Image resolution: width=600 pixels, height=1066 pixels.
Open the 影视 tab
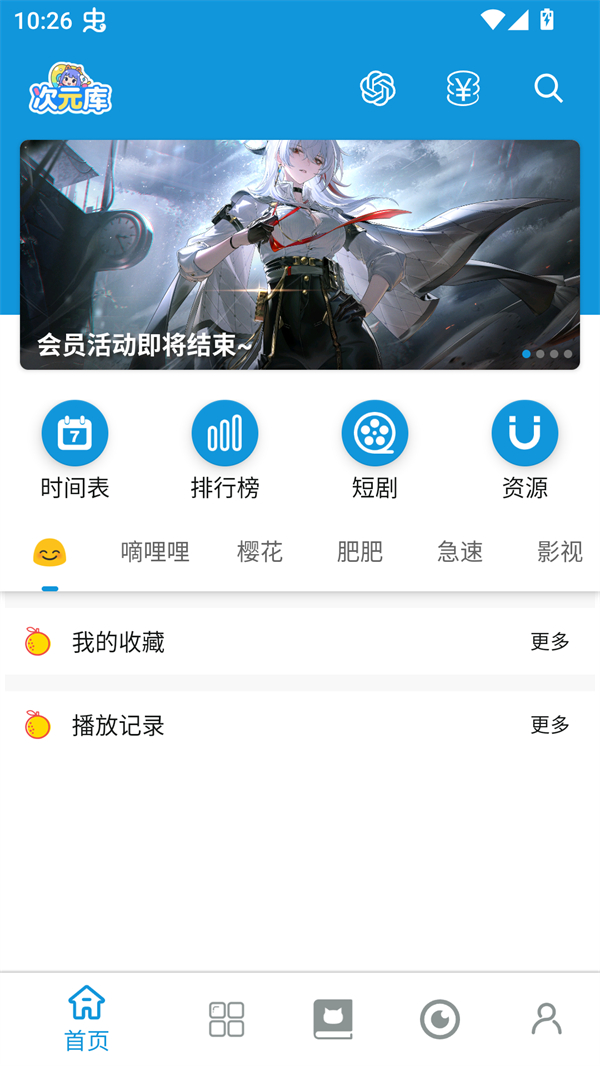click(x=560, y=552)
